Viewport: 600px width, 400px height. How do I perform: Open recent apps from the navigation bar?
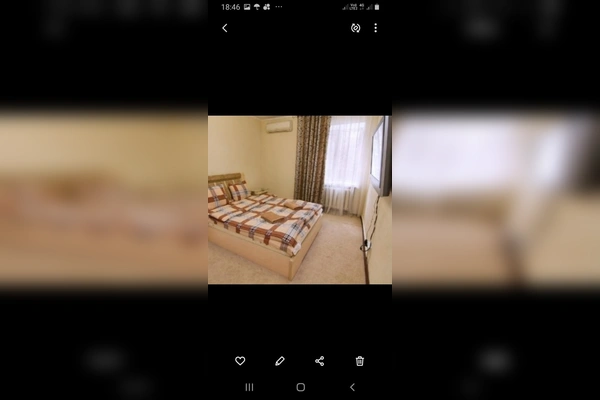[249, 387]
